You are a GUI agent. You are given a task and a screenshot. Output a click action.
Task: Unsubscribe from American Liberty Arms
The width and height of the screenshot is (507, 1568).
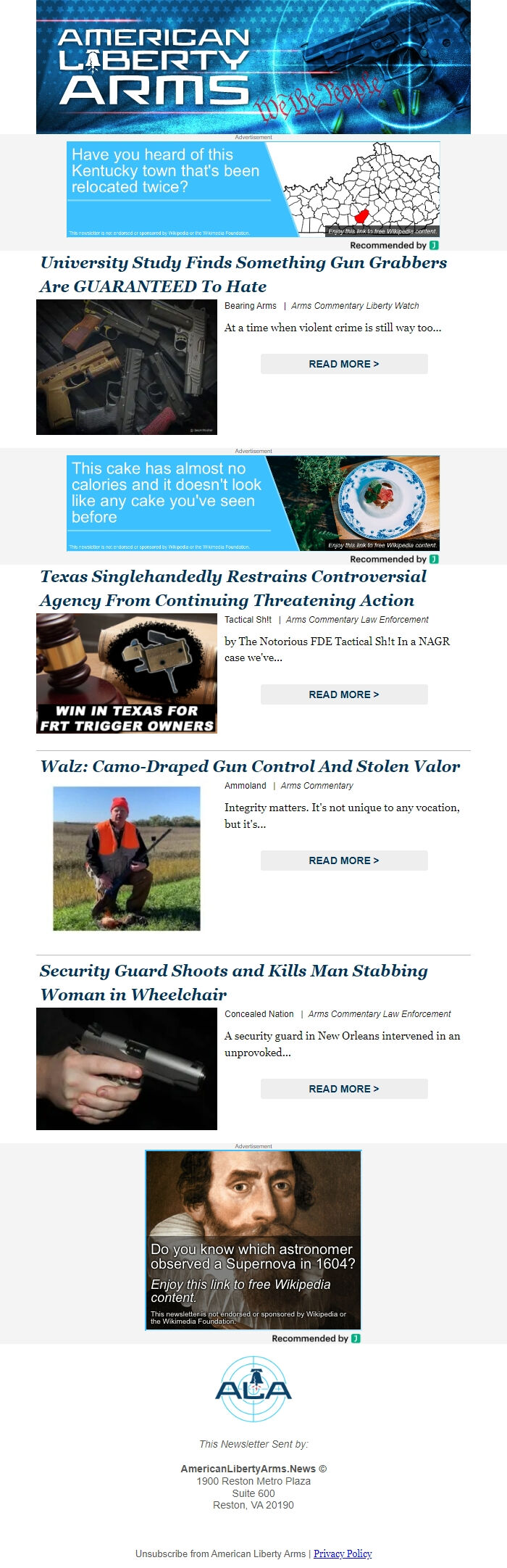tap(220, 1554)
